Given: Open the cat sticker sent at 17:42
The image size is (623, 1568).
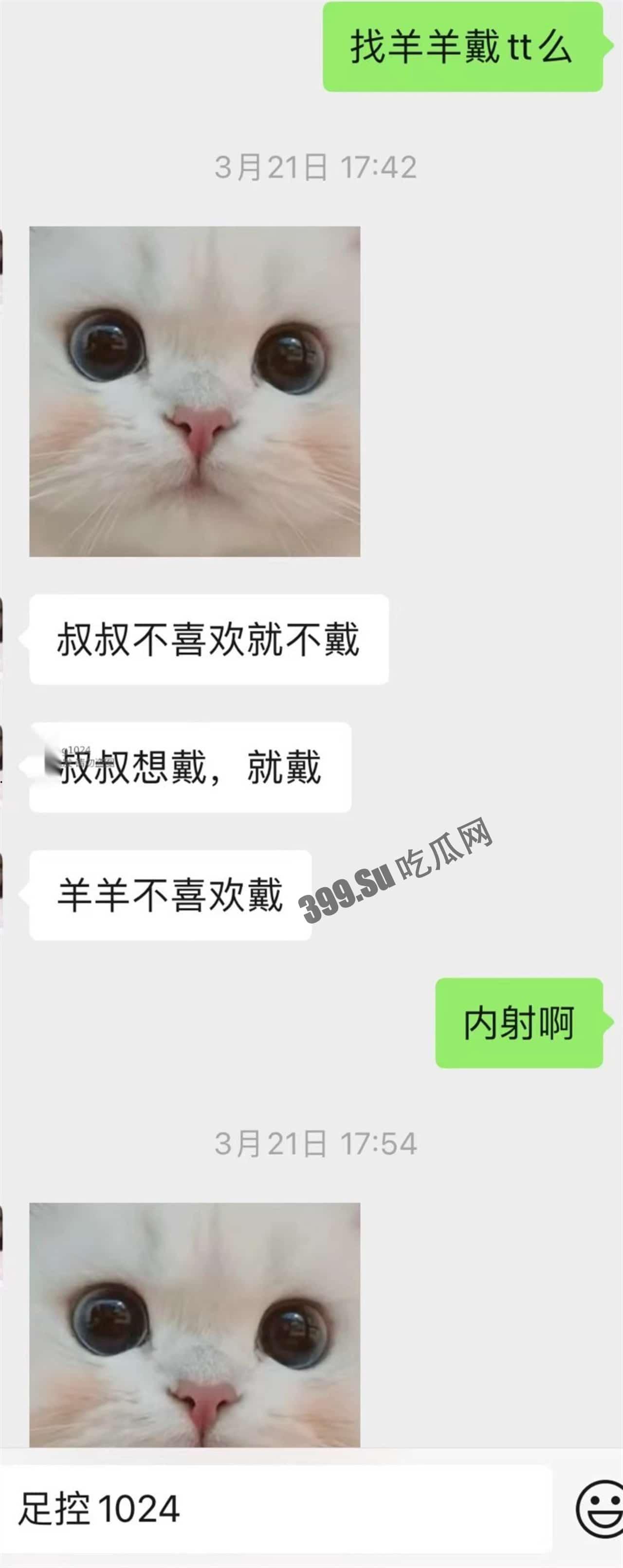Looking at the screenshot, I should (x=195, y=392).
